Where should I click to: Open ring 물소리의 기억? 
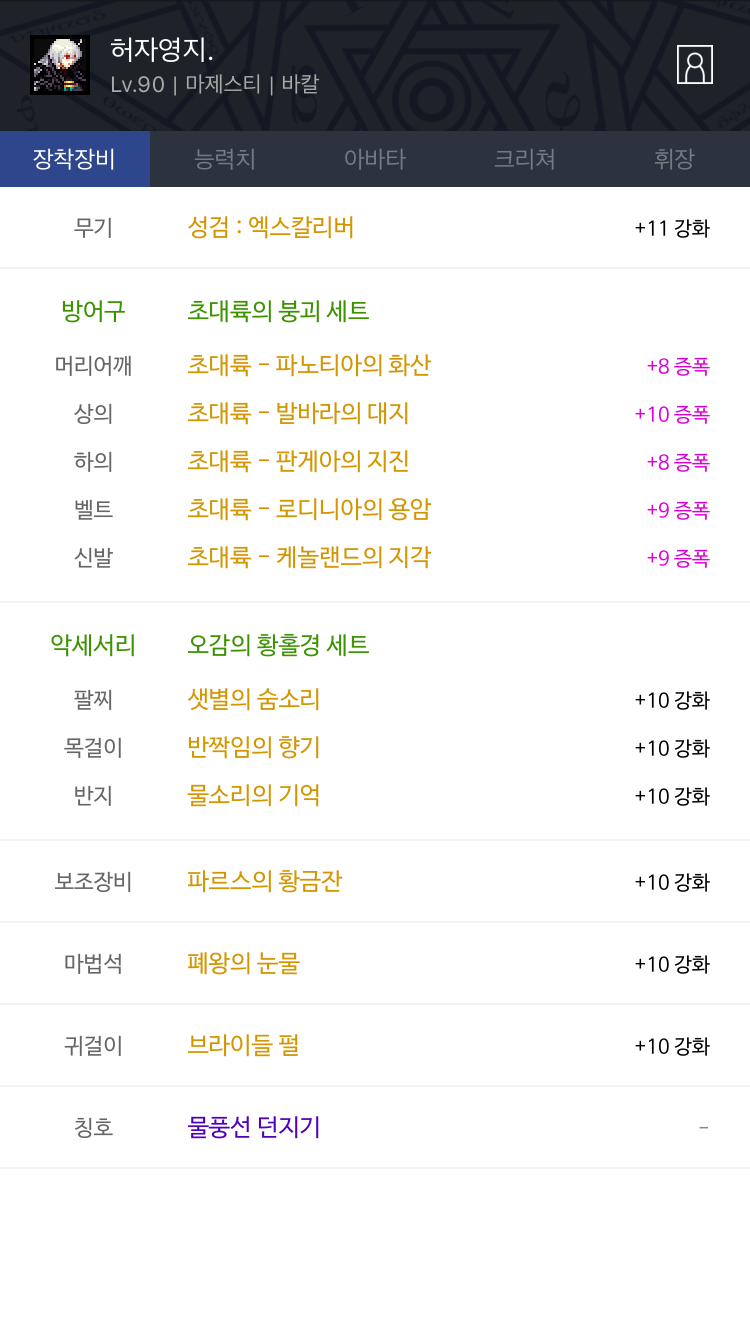(x=254, y=795)
